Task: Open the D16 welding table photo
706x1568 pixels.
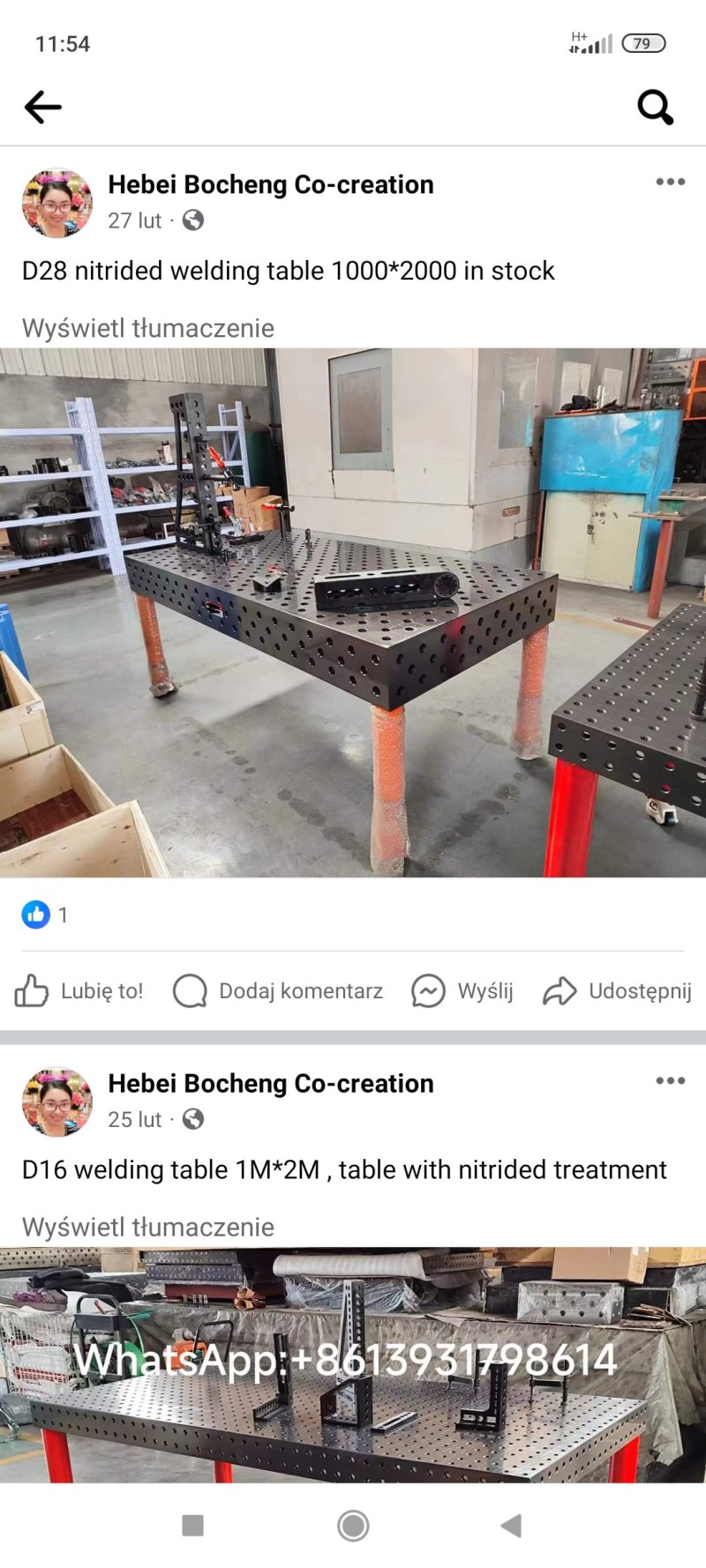Action: 353,1364
